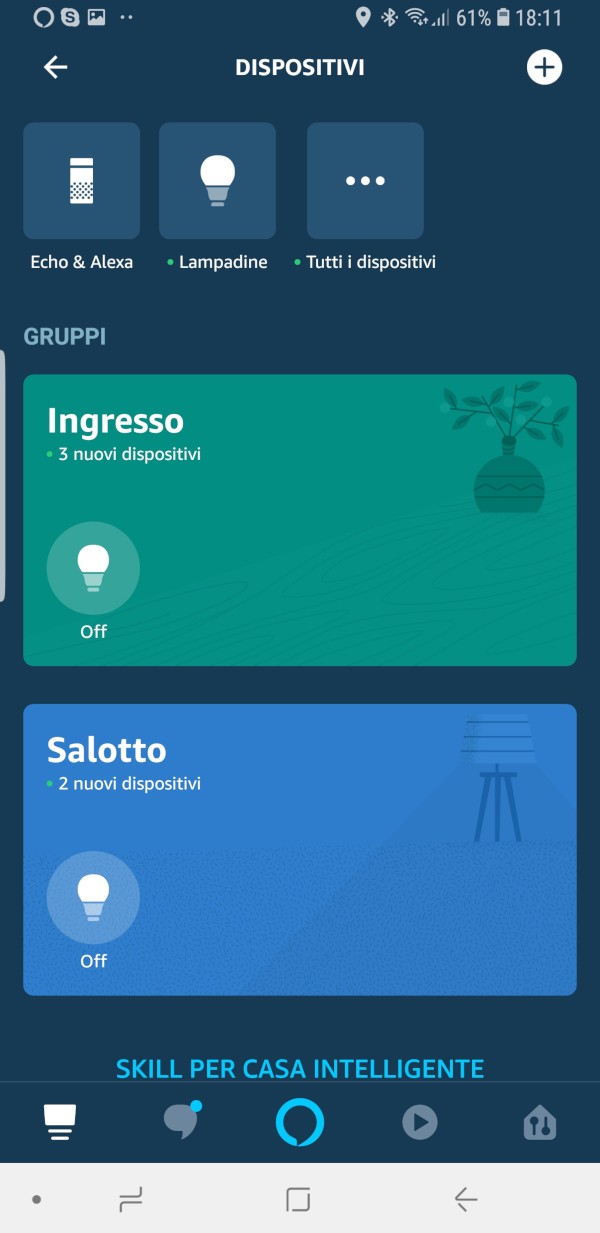Add a new device with the plus button
Viewport: 600px width, 1233px height.
(x=544, y=67)
